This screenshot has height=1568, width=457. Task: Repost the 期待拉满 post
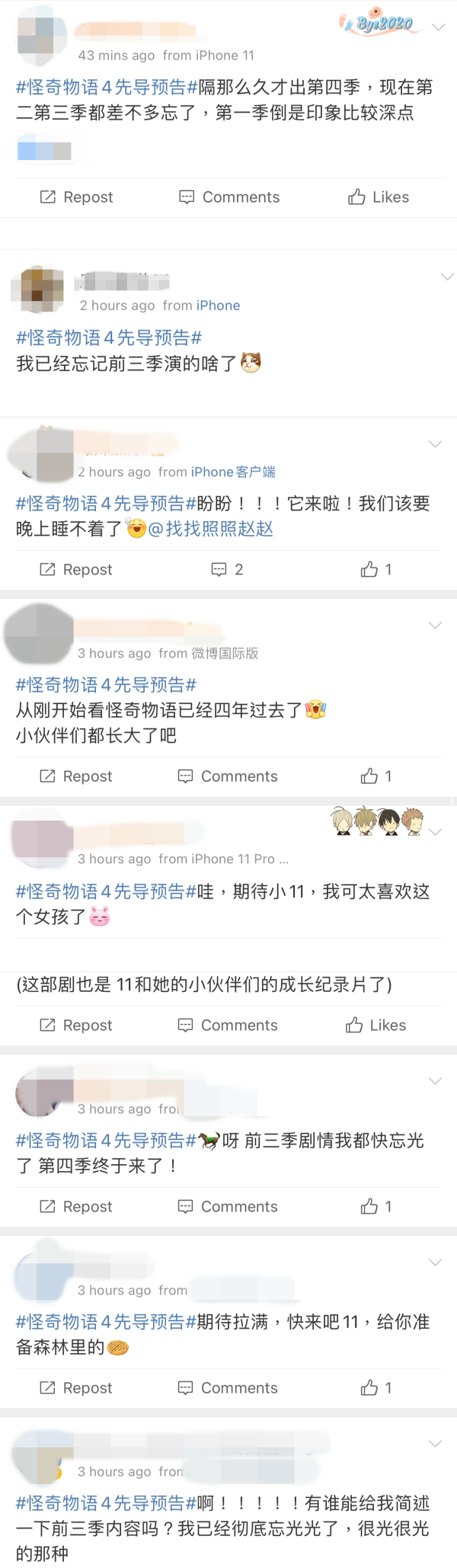(x=75, y=1388)
